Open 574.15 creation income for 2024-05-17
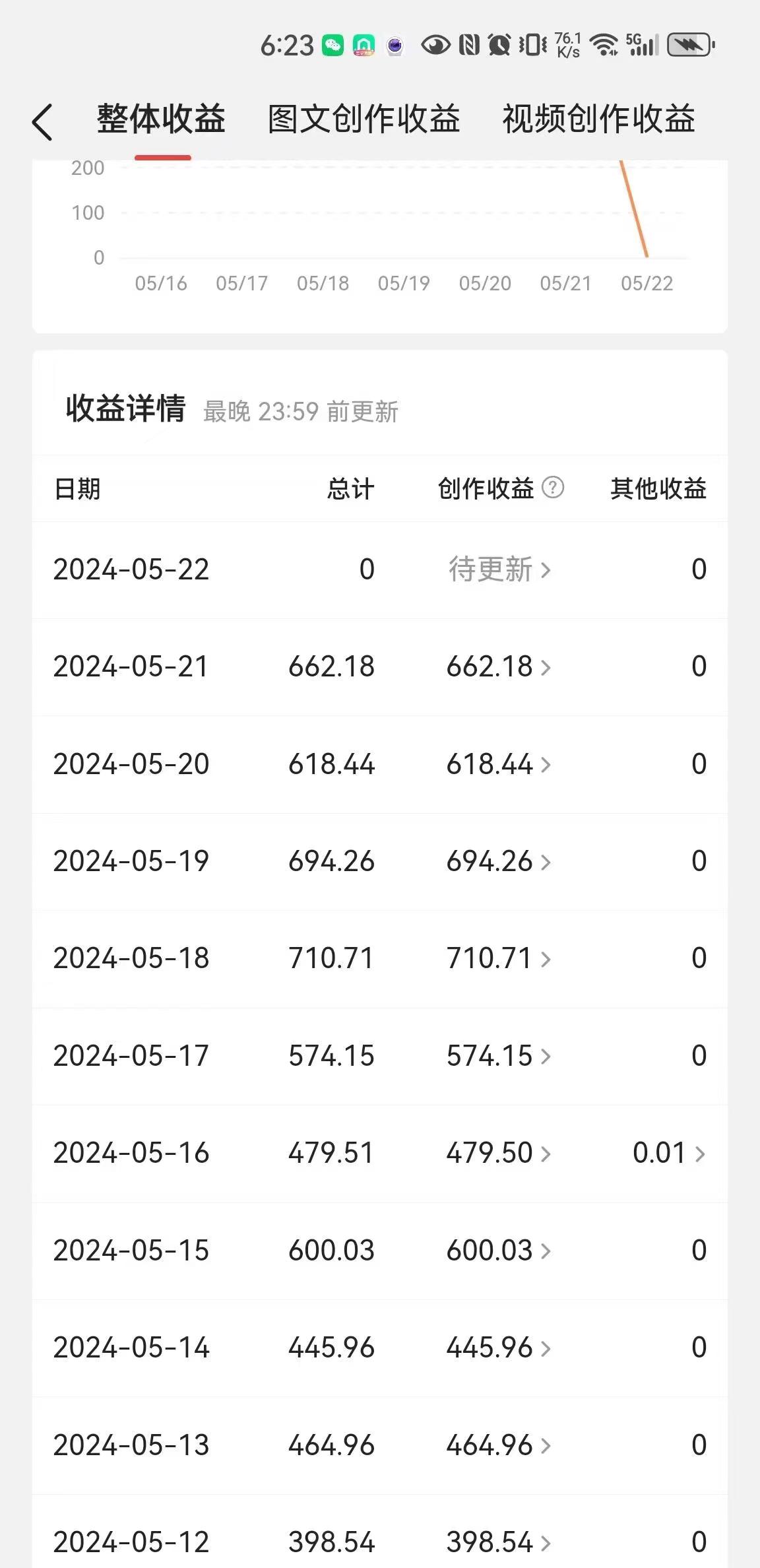The height and width of the screenshot is (1568, 760). click(499, 1056)
